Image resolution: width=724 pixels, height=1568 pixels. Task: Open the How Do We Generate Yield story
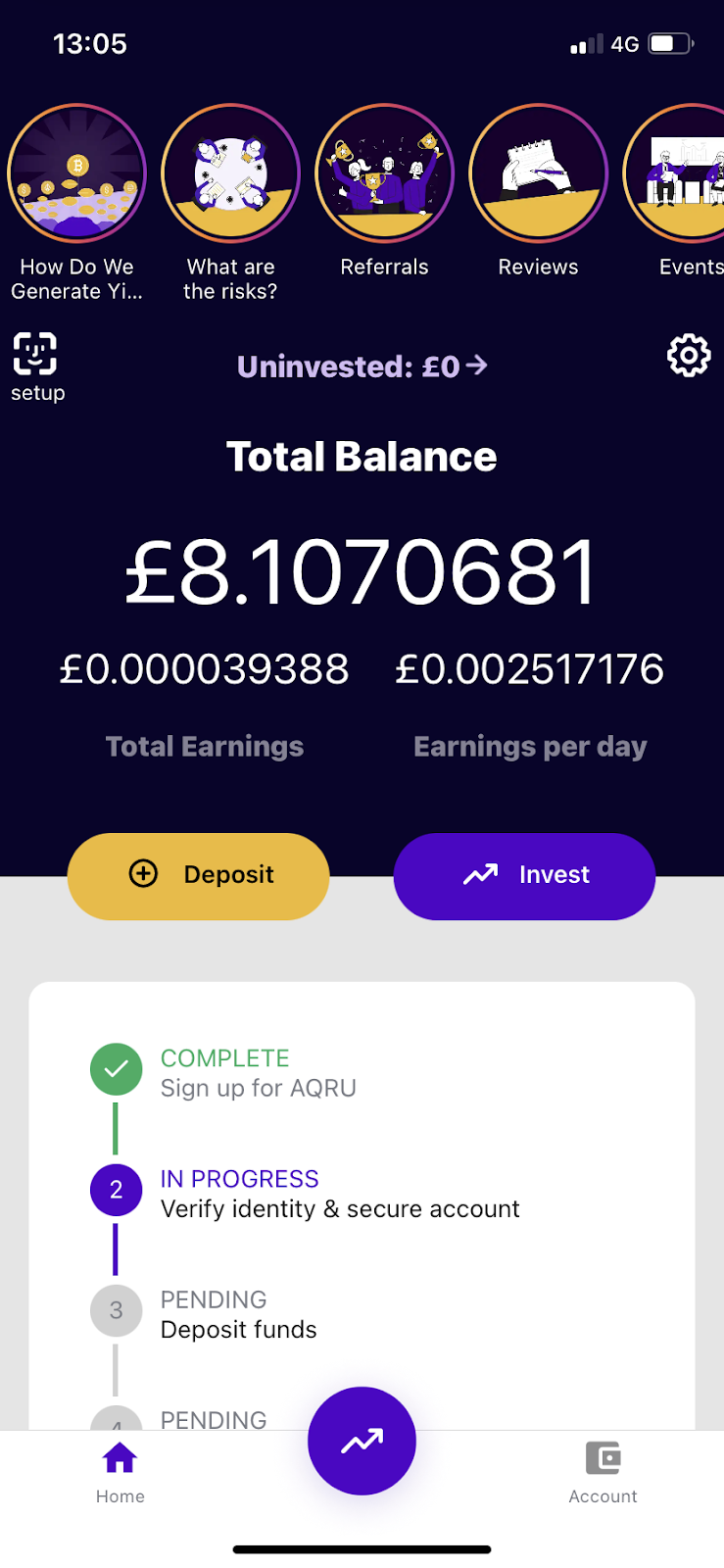[76, 173]
